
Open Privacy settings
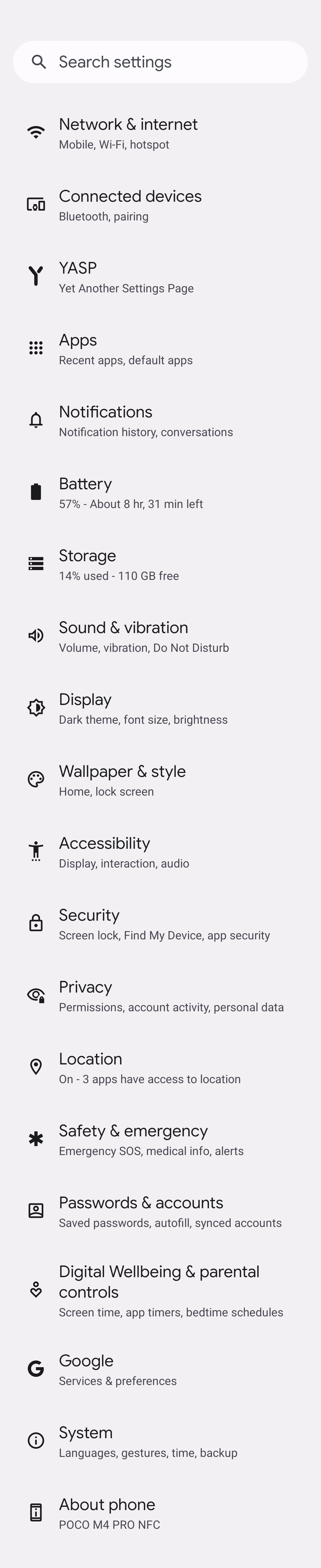click(x=160, y=995)
